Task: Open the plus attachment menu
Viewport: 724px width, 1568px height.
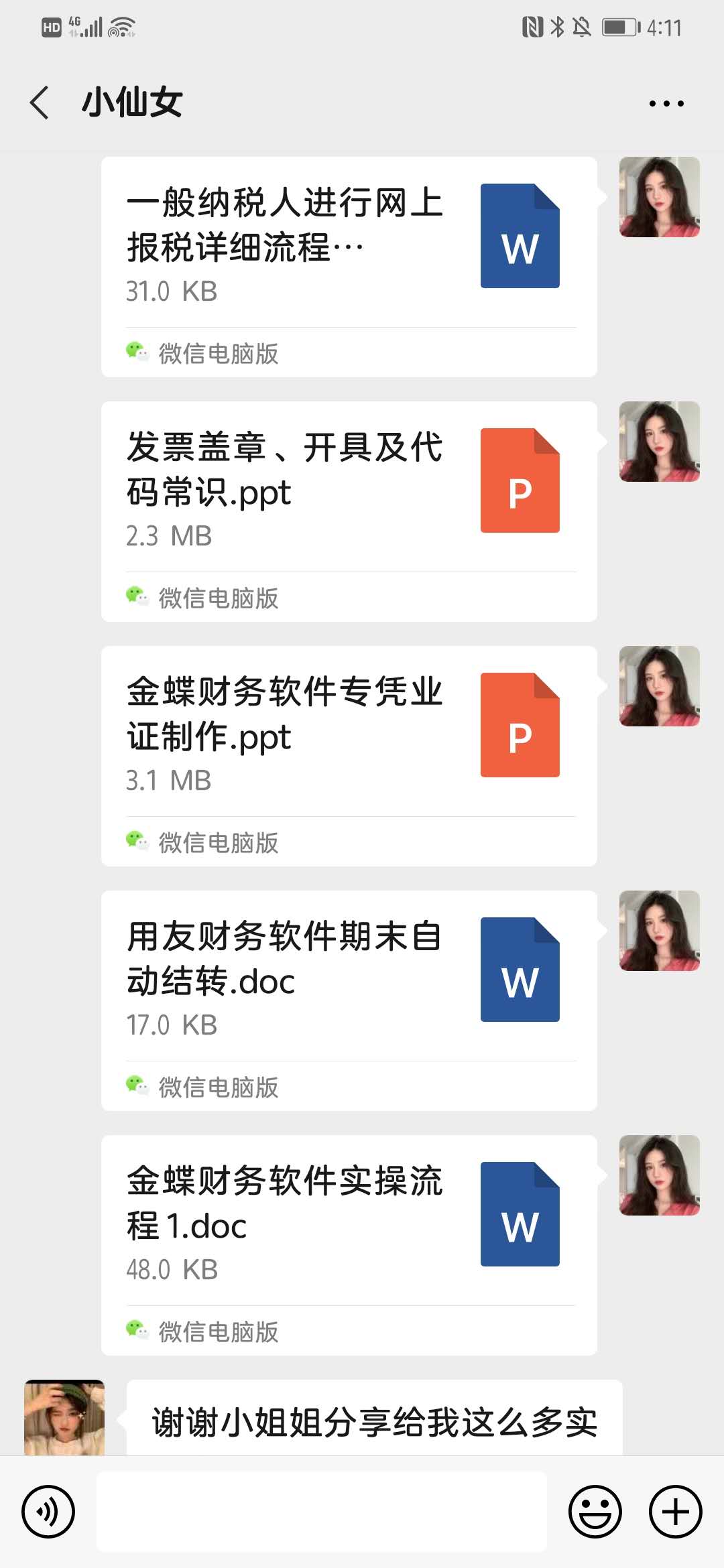Action: click(675, 1512)
